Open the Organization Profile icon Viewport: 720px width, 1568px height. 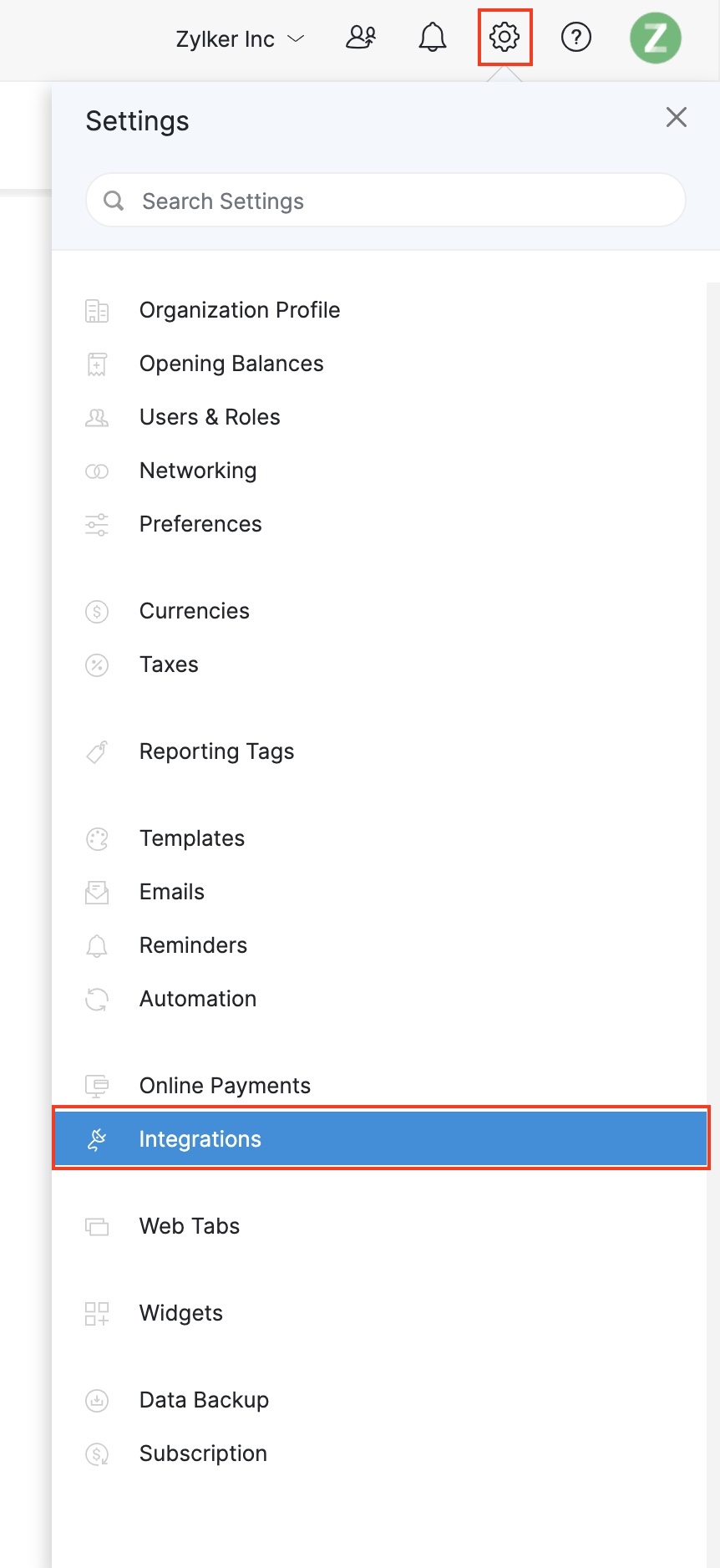click(x=97, y=310)
